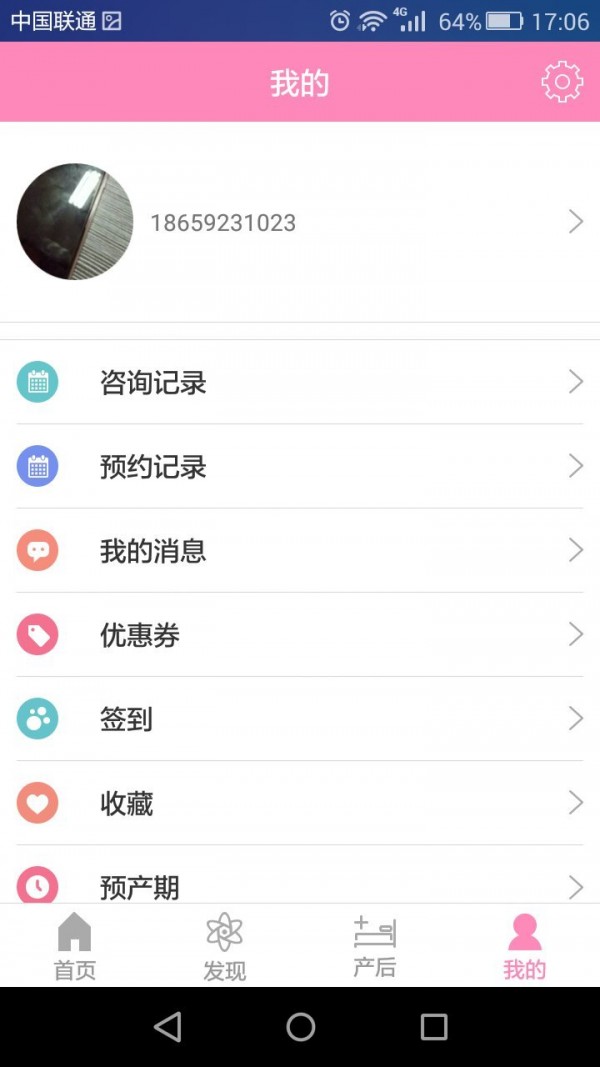Open 优惠券 coupons
This screenshot has height=1067, width=600.
(x=300, y=634)
